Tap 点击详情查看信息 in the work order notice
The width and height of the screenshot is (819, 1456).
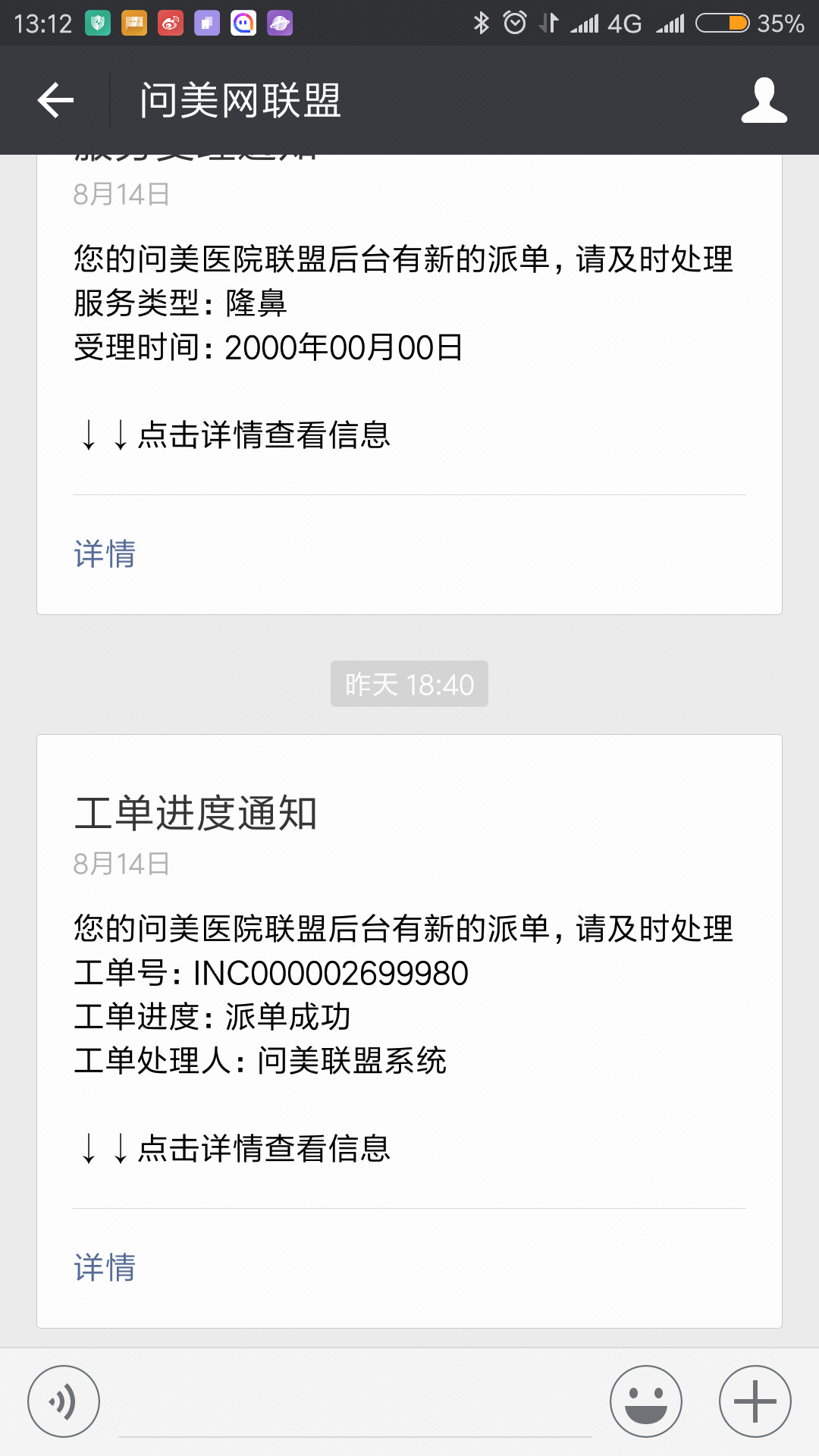click(234, 1149)
